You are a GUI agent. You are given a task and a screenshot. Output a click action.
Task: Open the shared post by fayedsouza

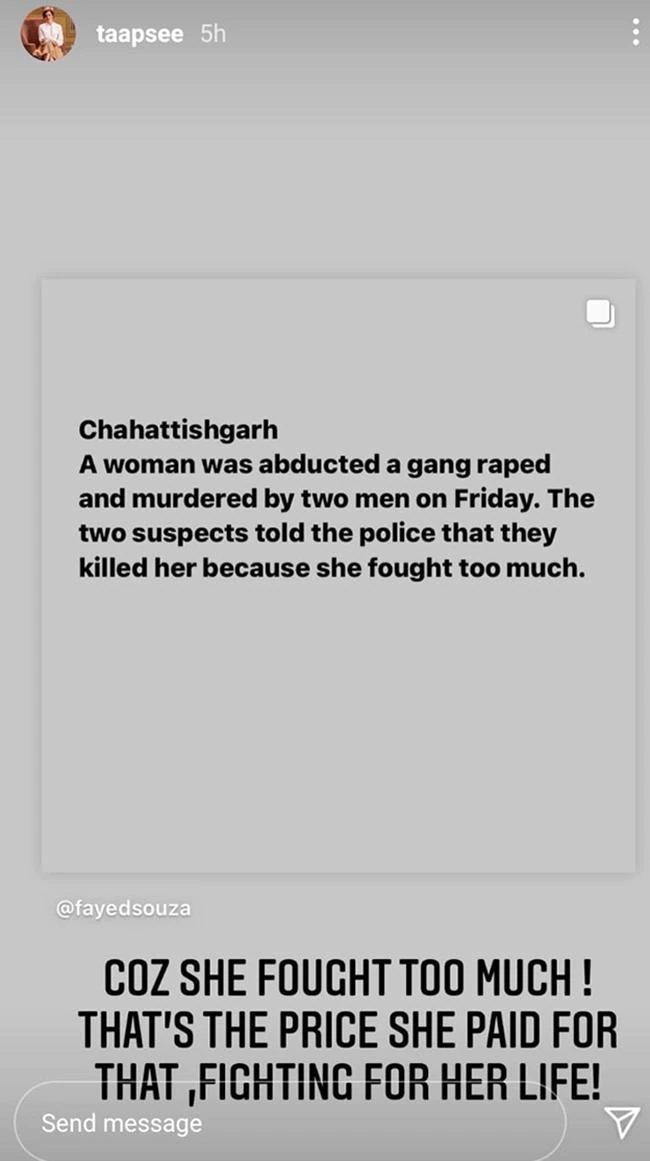click(x=338, y=575)
